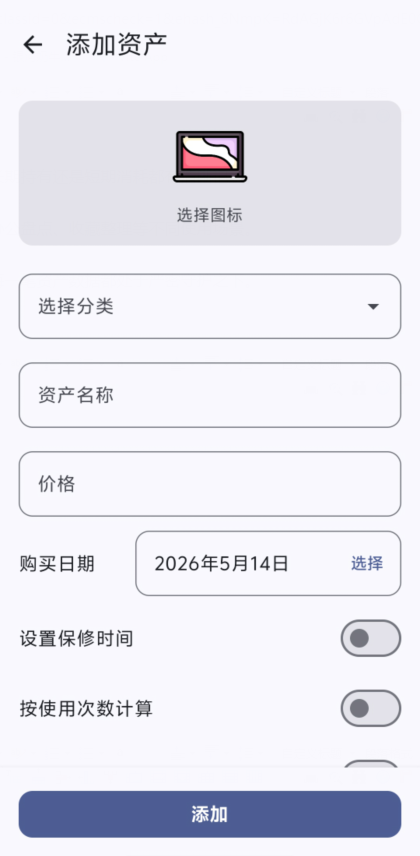Go back using the top arrow
The image size is (420, 856).
(32, 45)
